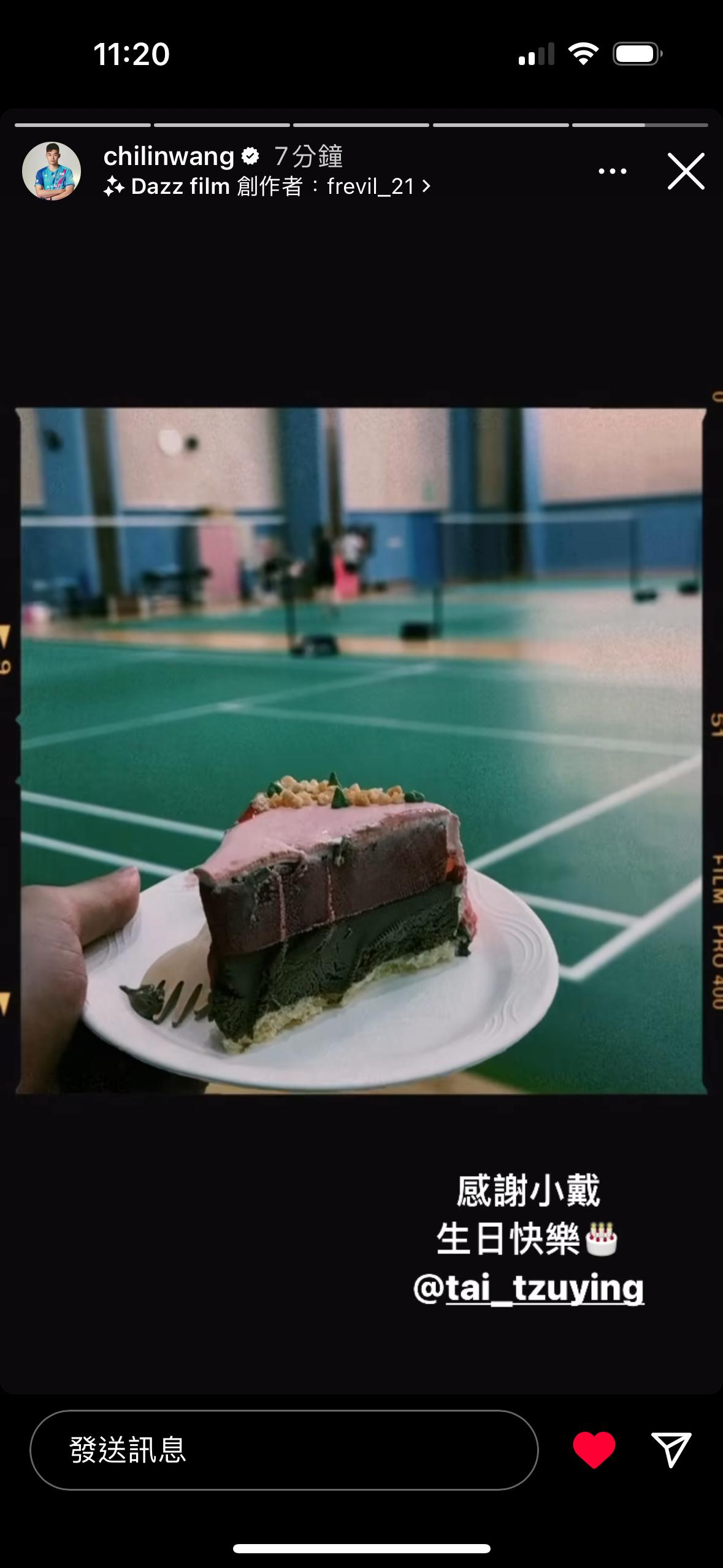This screenshot has height=1568, width=723.
Task: Open the story options menu
Action: [x=612, y=171]
